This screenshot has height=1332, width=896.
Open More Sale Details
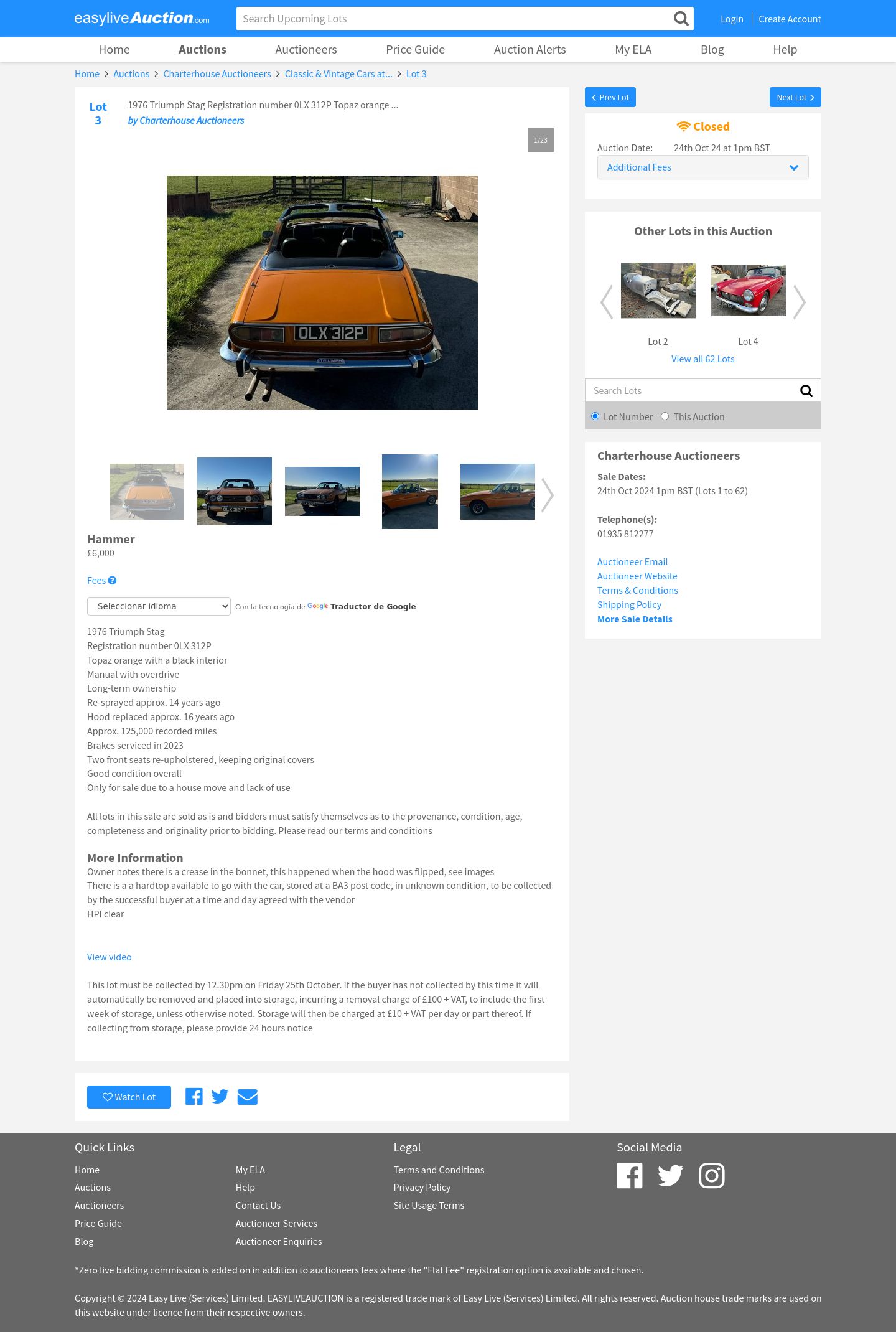point(635,619)
